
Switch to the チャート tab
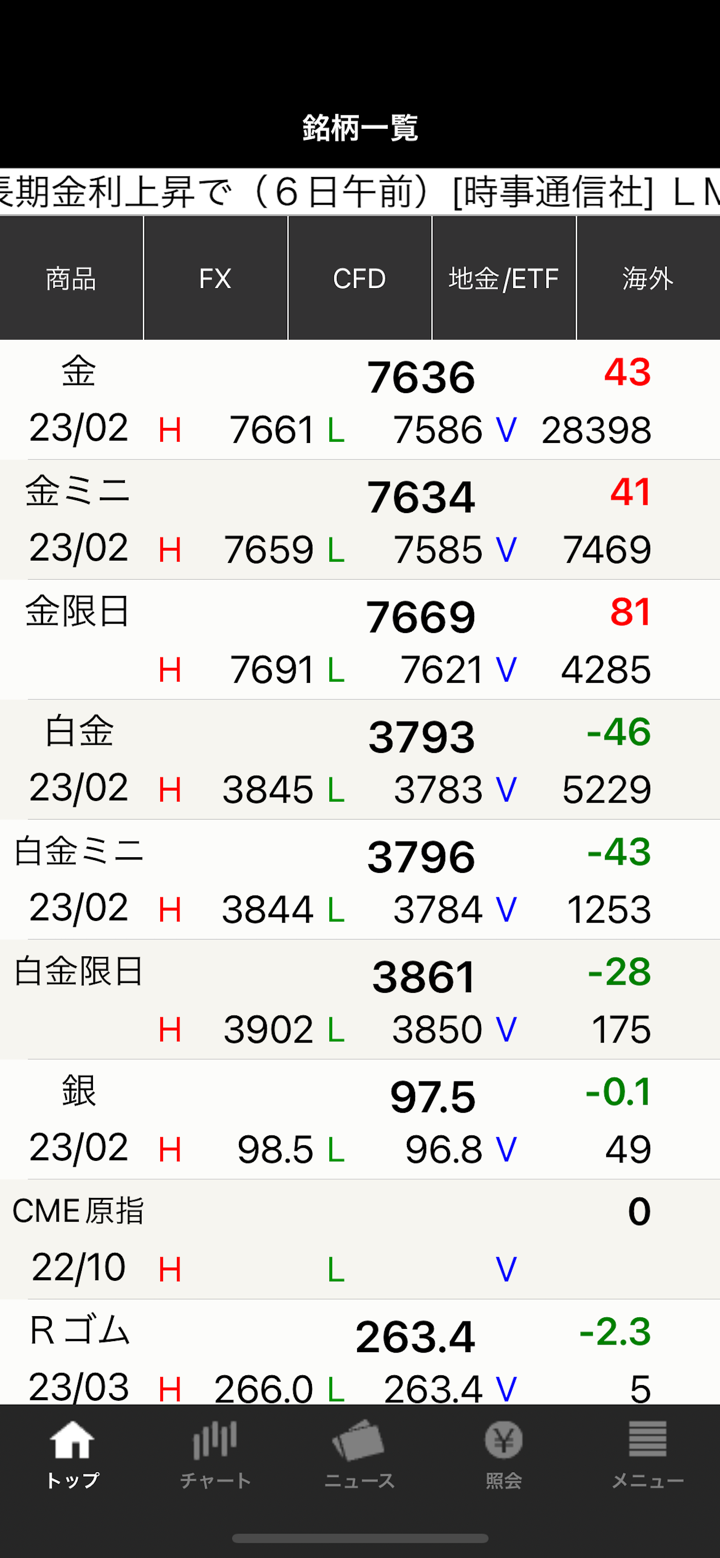(215, 1455)
